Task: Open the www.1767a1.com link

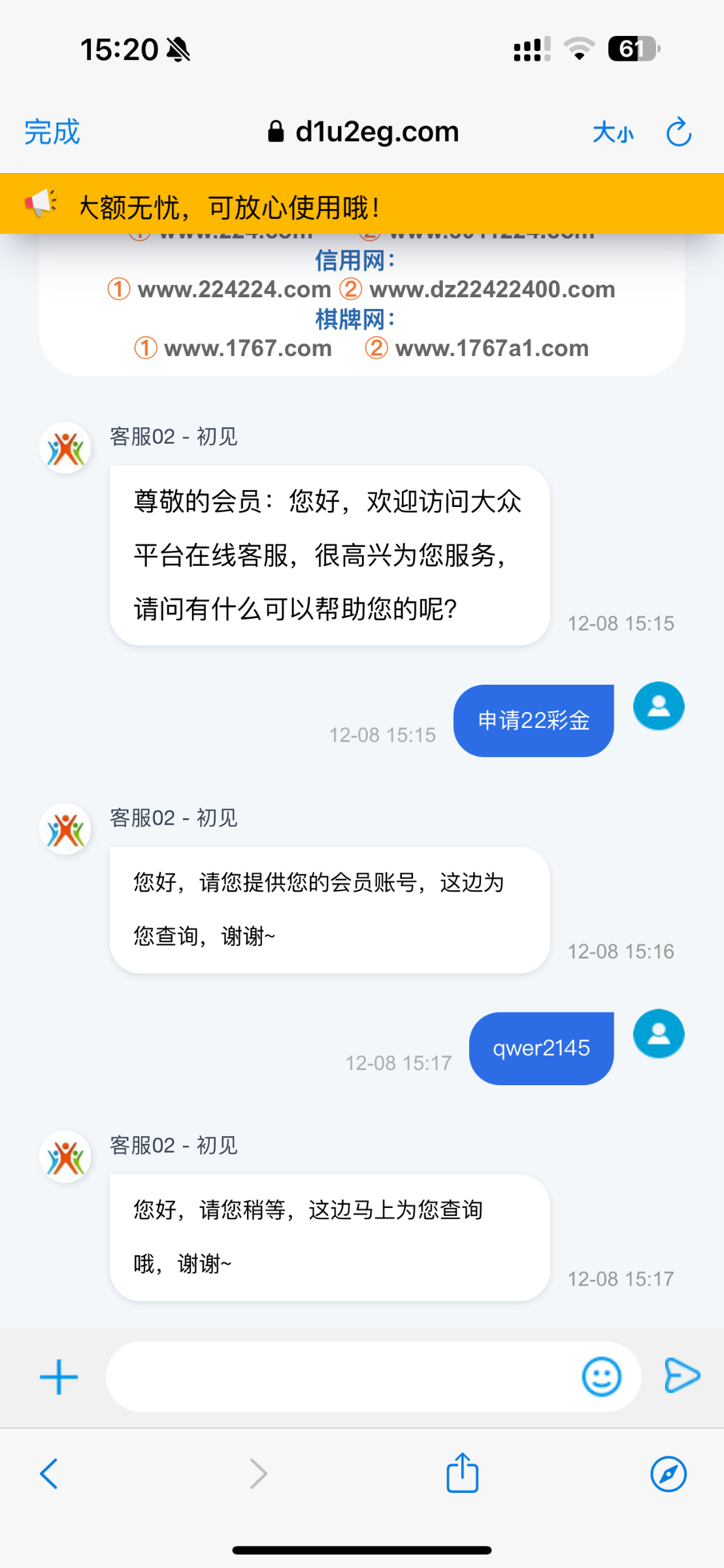Action: [x=491, y=348]
